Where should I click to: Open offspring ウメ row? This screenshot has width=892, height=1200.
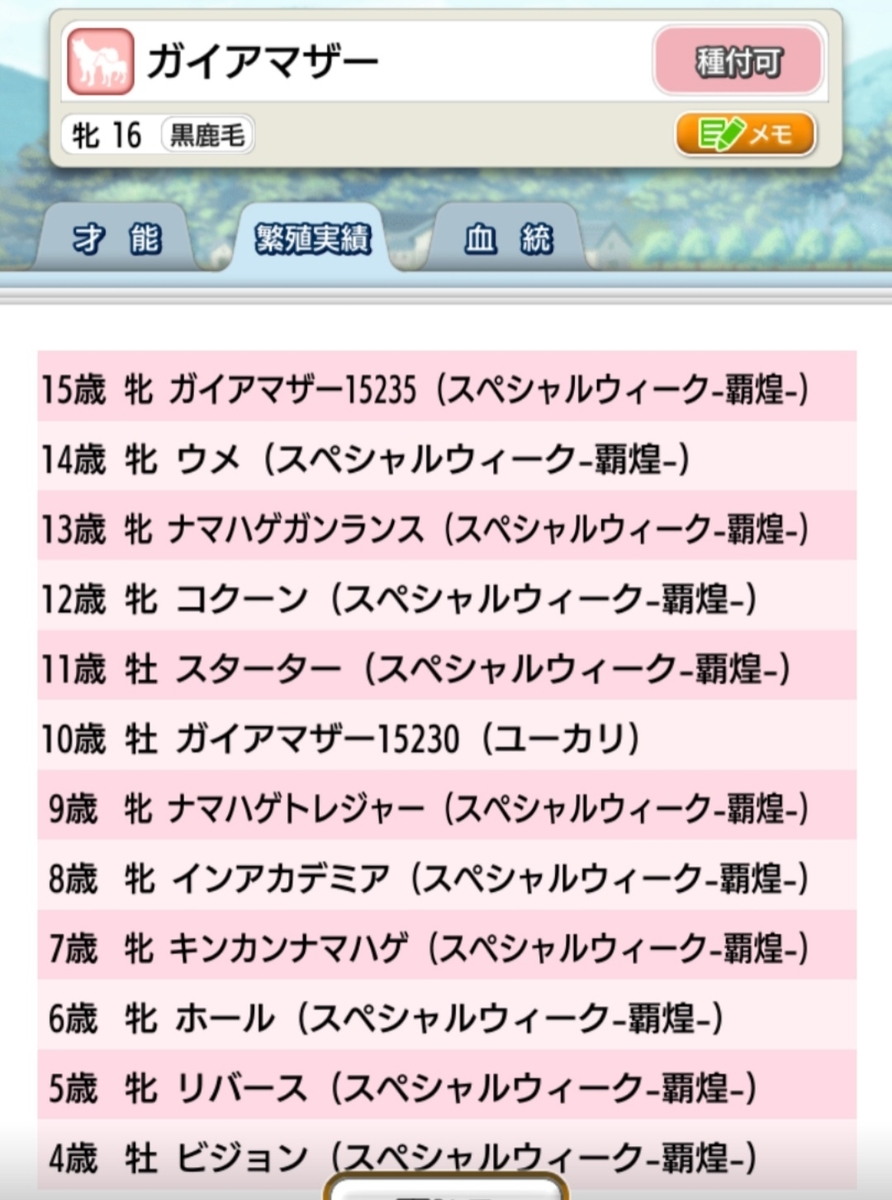point(446,459)
